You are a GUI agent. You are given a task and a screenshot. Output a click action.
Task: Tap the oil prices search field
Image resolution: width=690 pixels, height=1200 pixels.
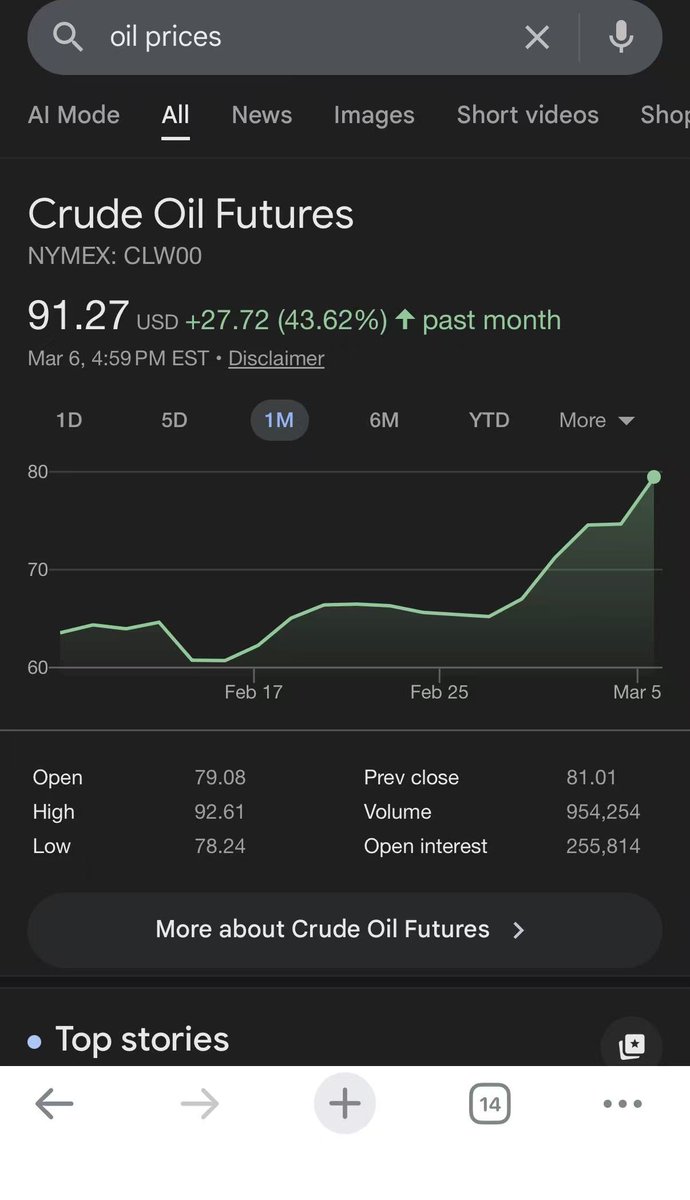coord(300,38)
